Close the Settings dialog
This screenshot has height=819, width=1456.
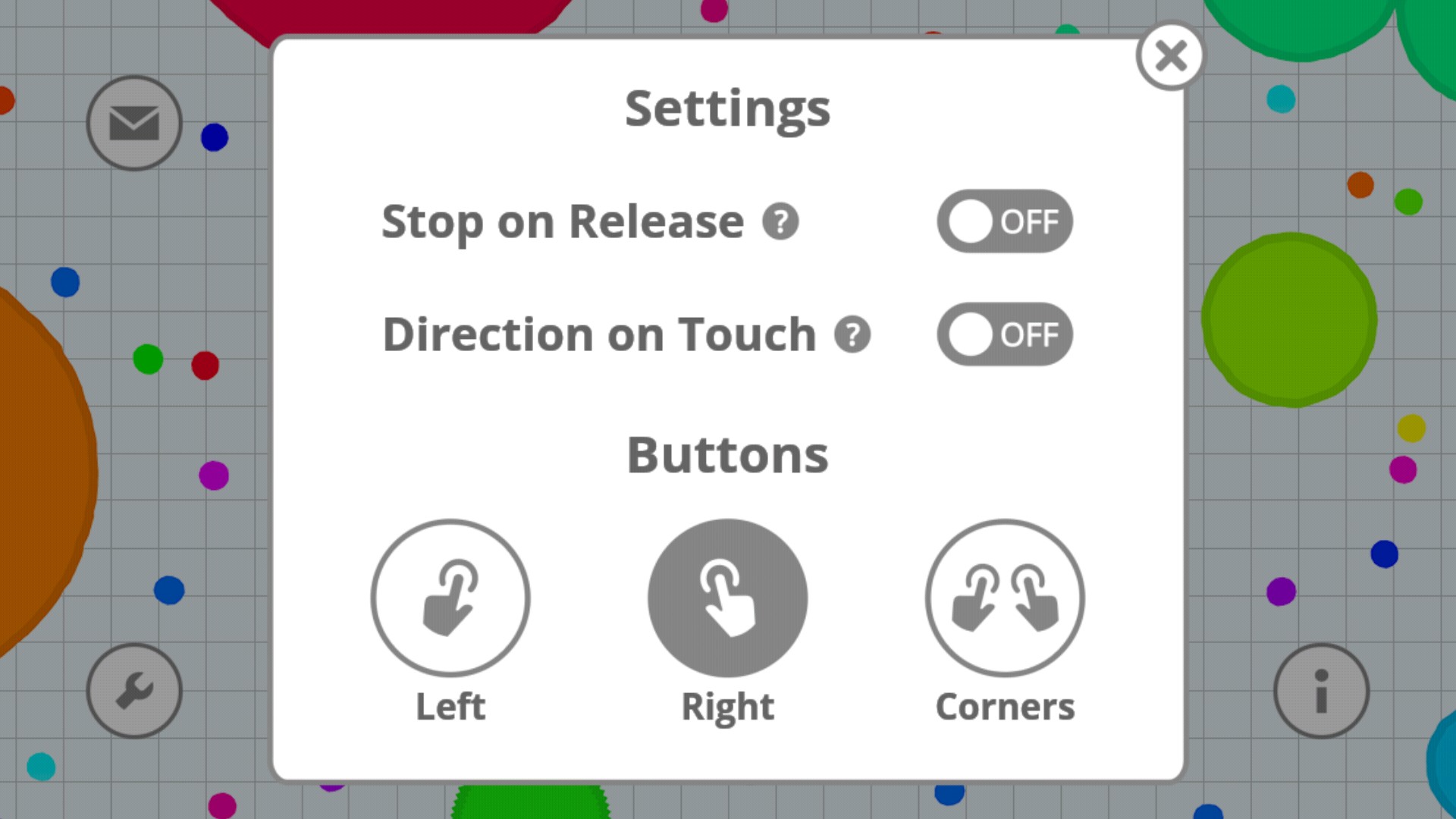tap(1171, 56)
